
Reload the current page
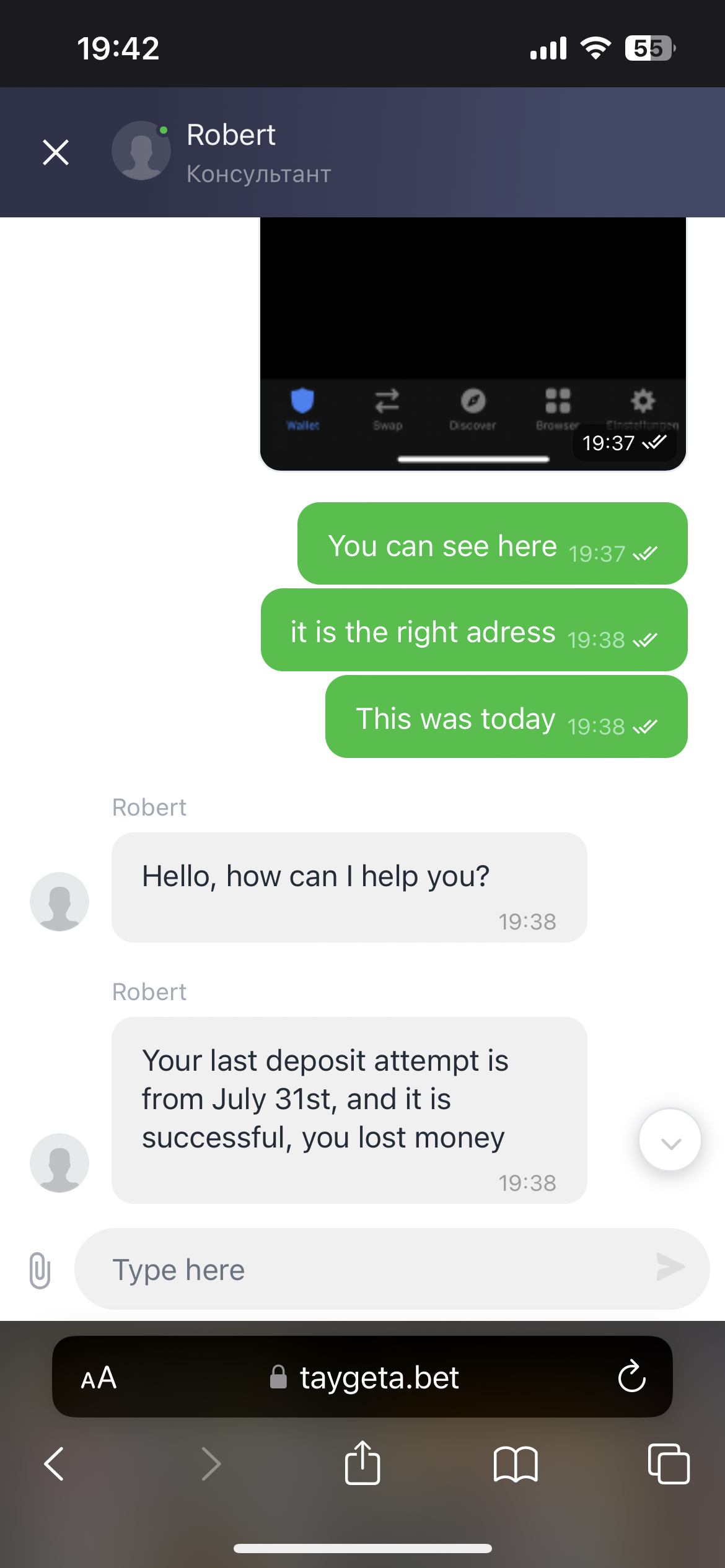[631, 1377]
